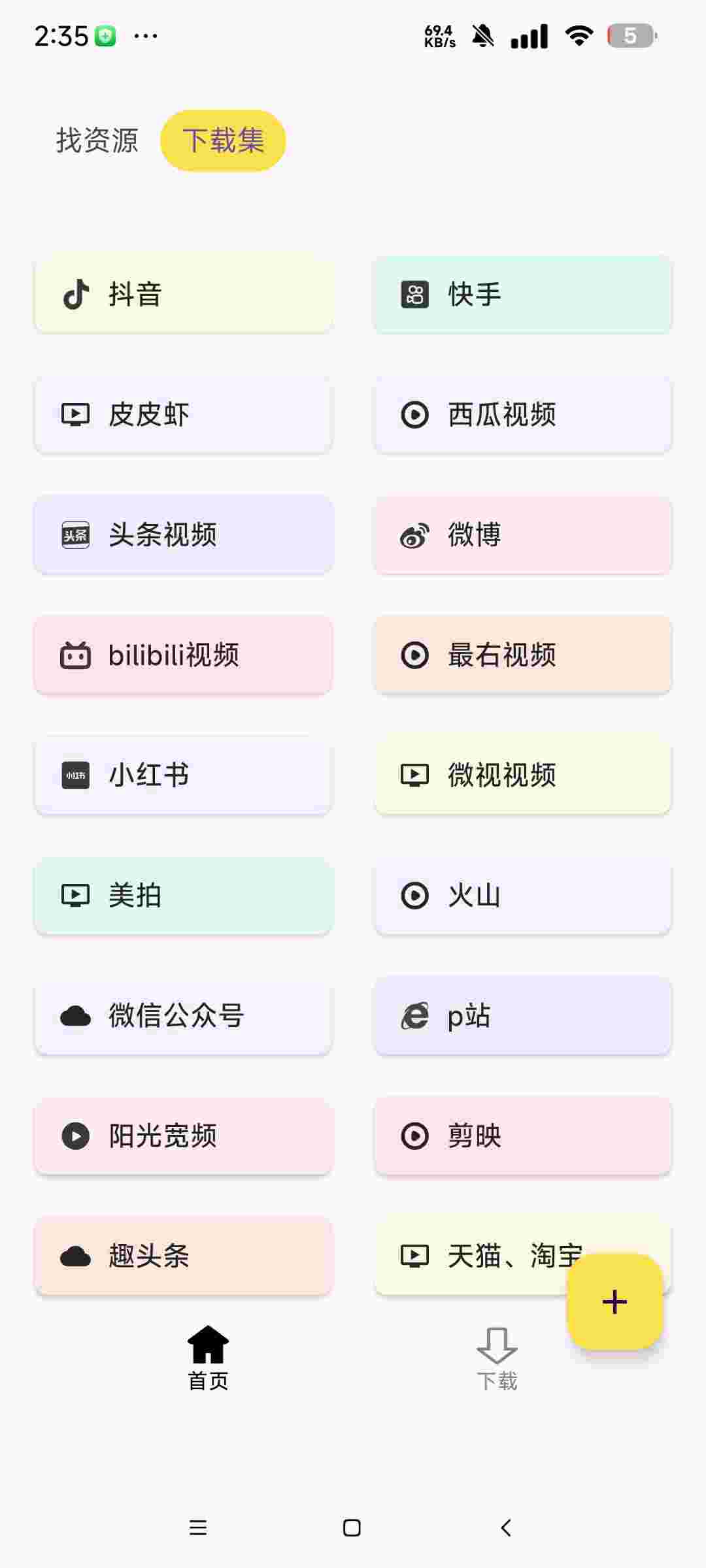This screenshot has width=706, height=1568.
Task: Tap the 西瓜视频 card
Action: (523, 414)
